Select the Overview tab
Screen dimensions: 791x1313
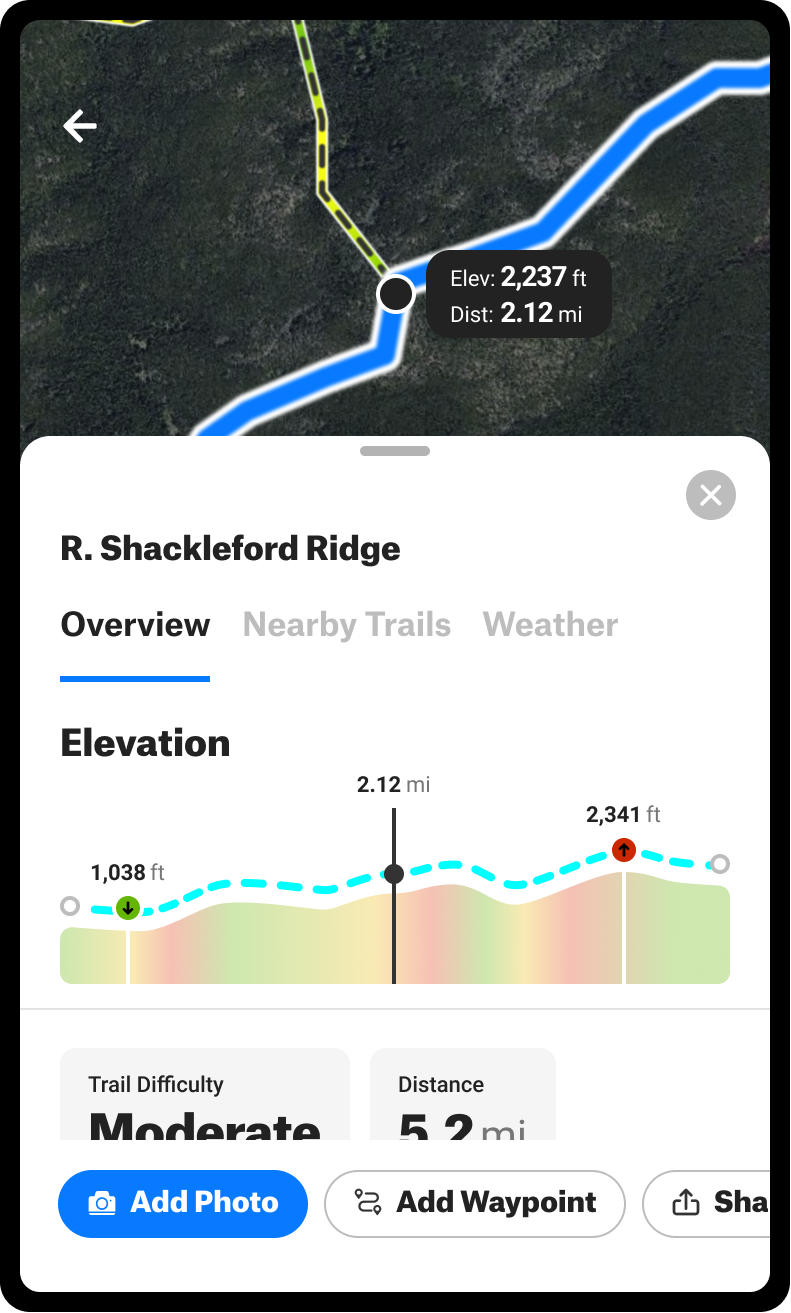point(135,625)
